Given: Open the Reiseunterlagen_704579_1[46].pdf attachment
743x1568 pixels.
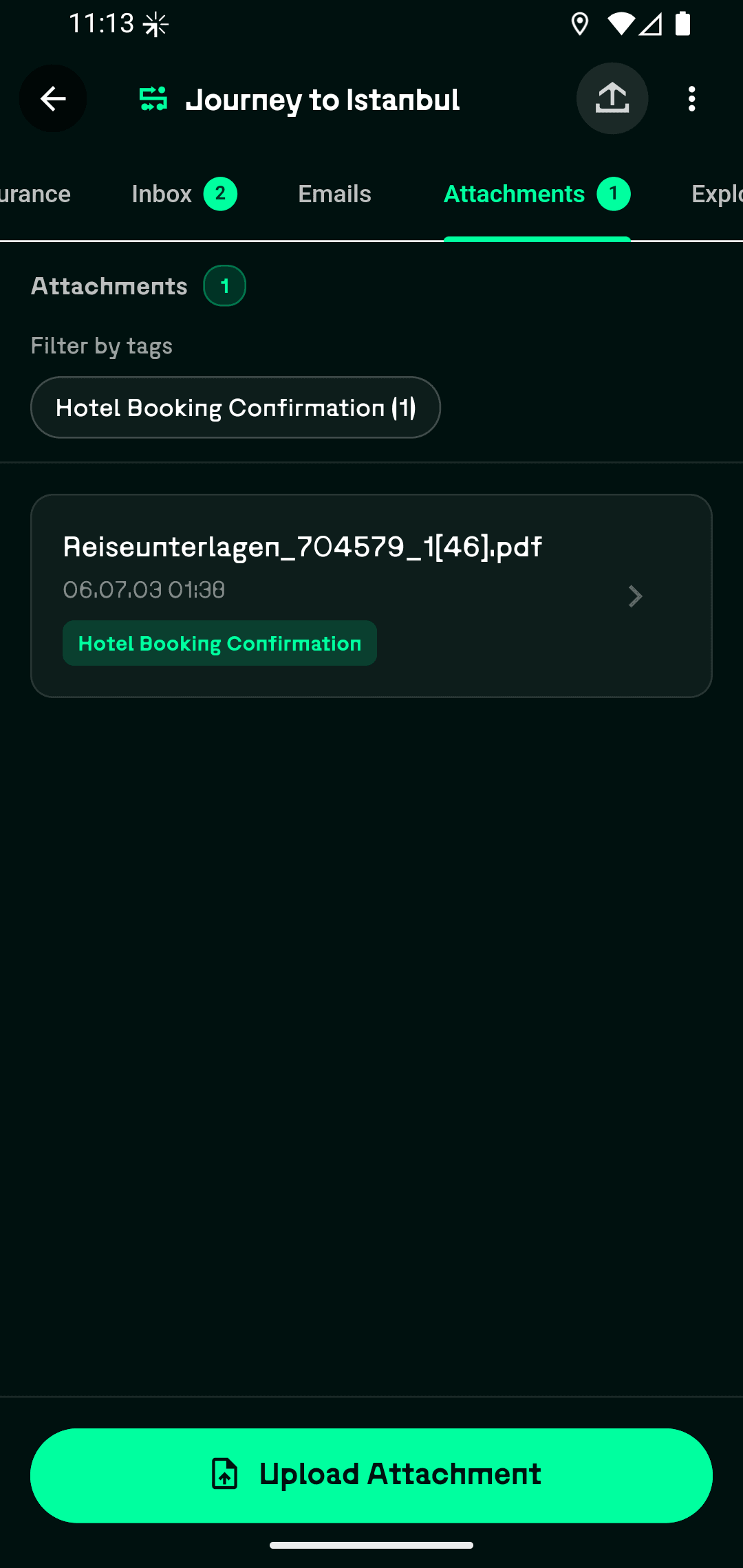Looking at the screenshot, I should (x=371, y=596).
